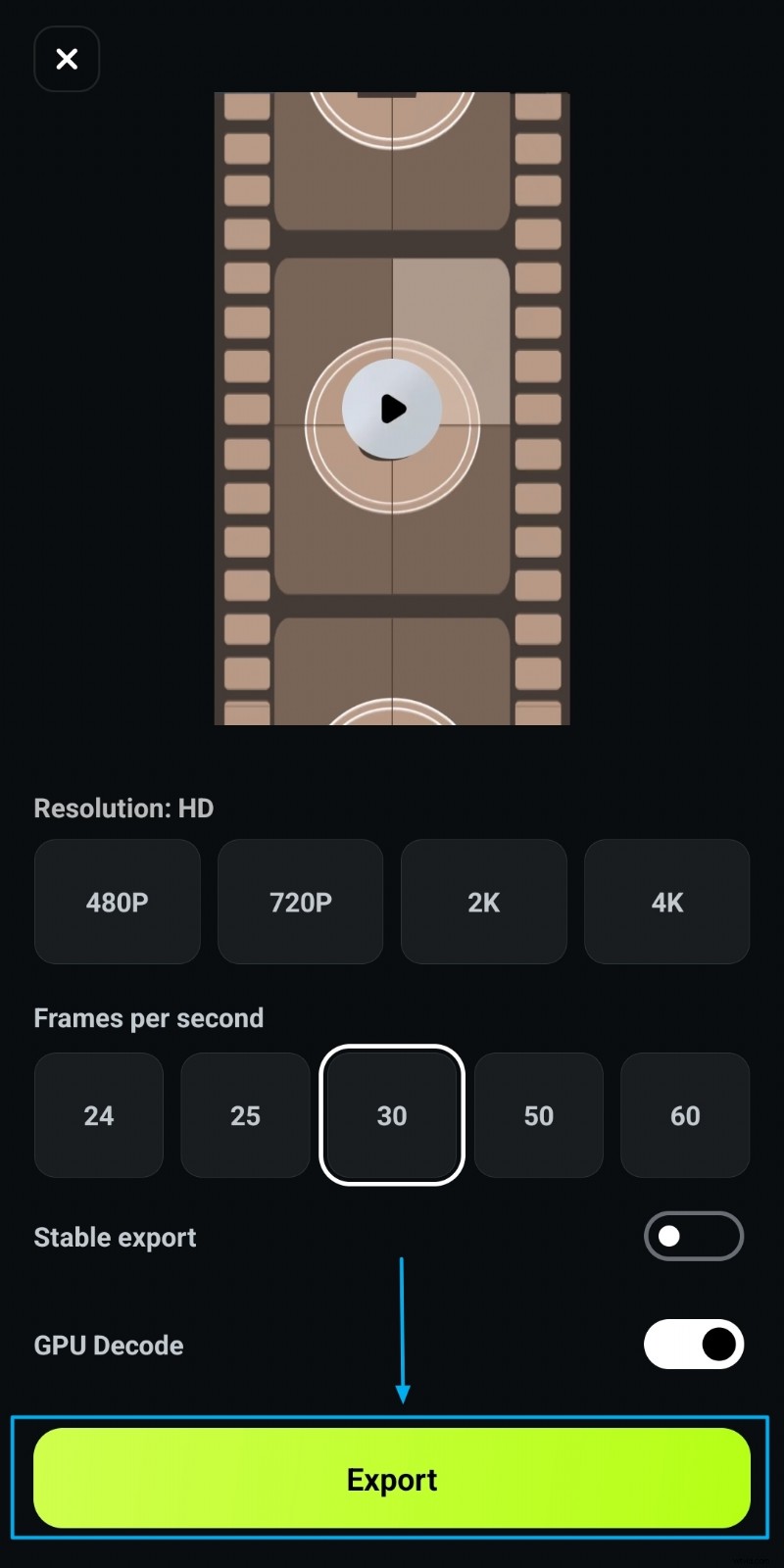The image size is (784, 1568).
Task: Close the export settings screen
Action: (67, 59)
